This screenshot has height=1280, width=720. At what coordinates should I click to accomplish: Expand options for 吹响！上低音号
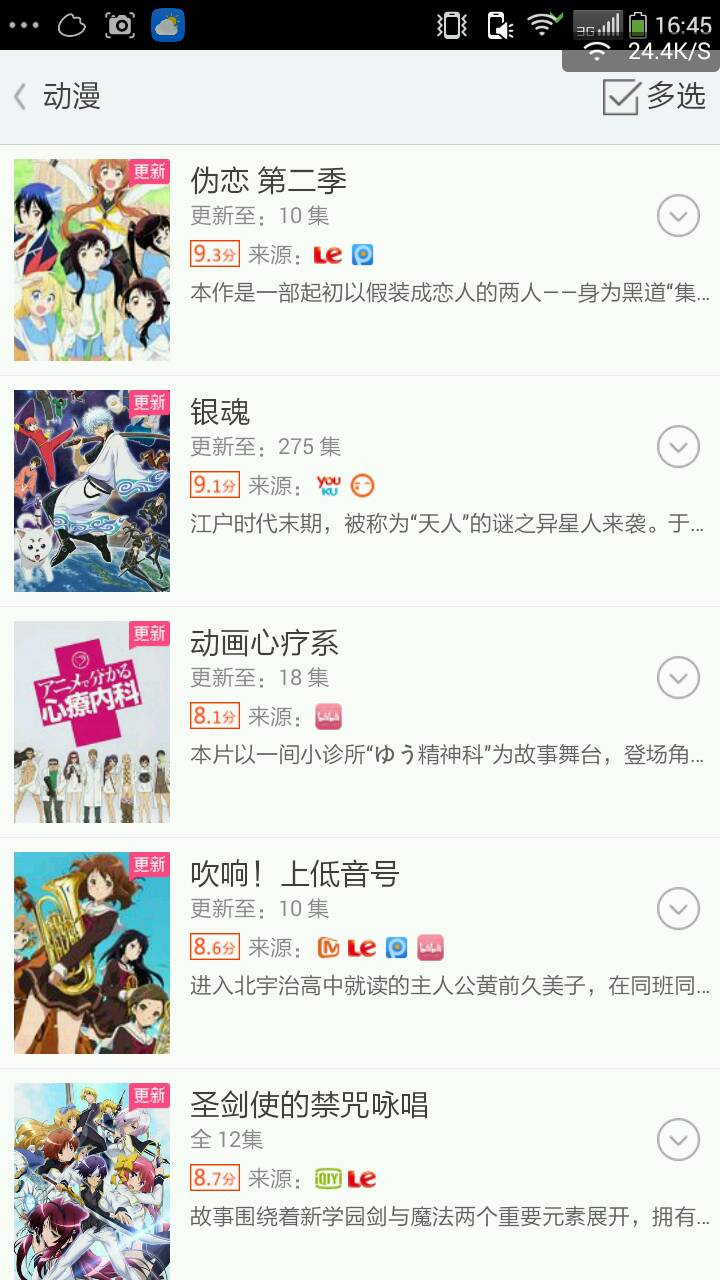click(x=678, y=908)
